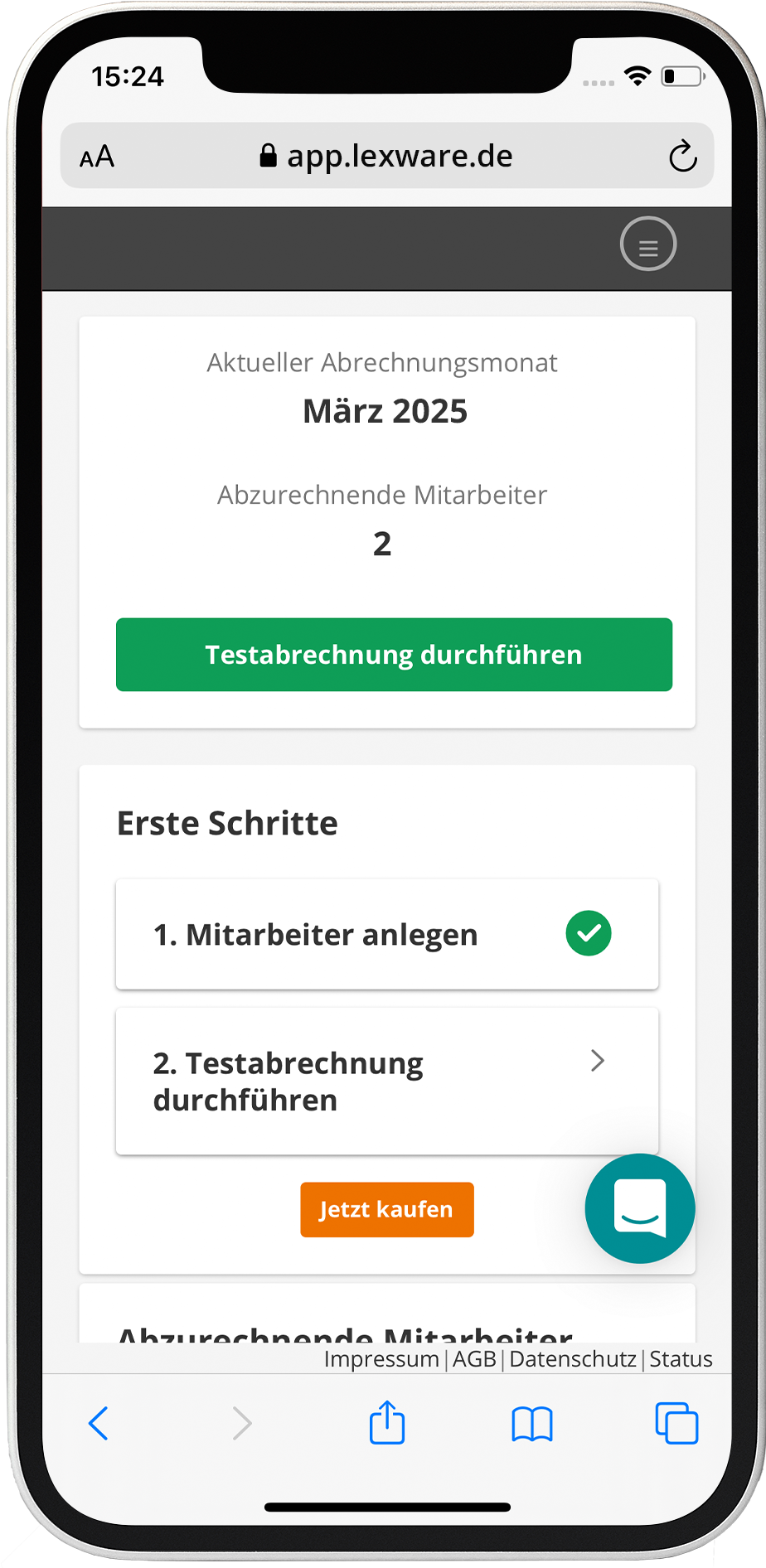Share this page
766x1568 pixels.
click(x=387, y=1422)
